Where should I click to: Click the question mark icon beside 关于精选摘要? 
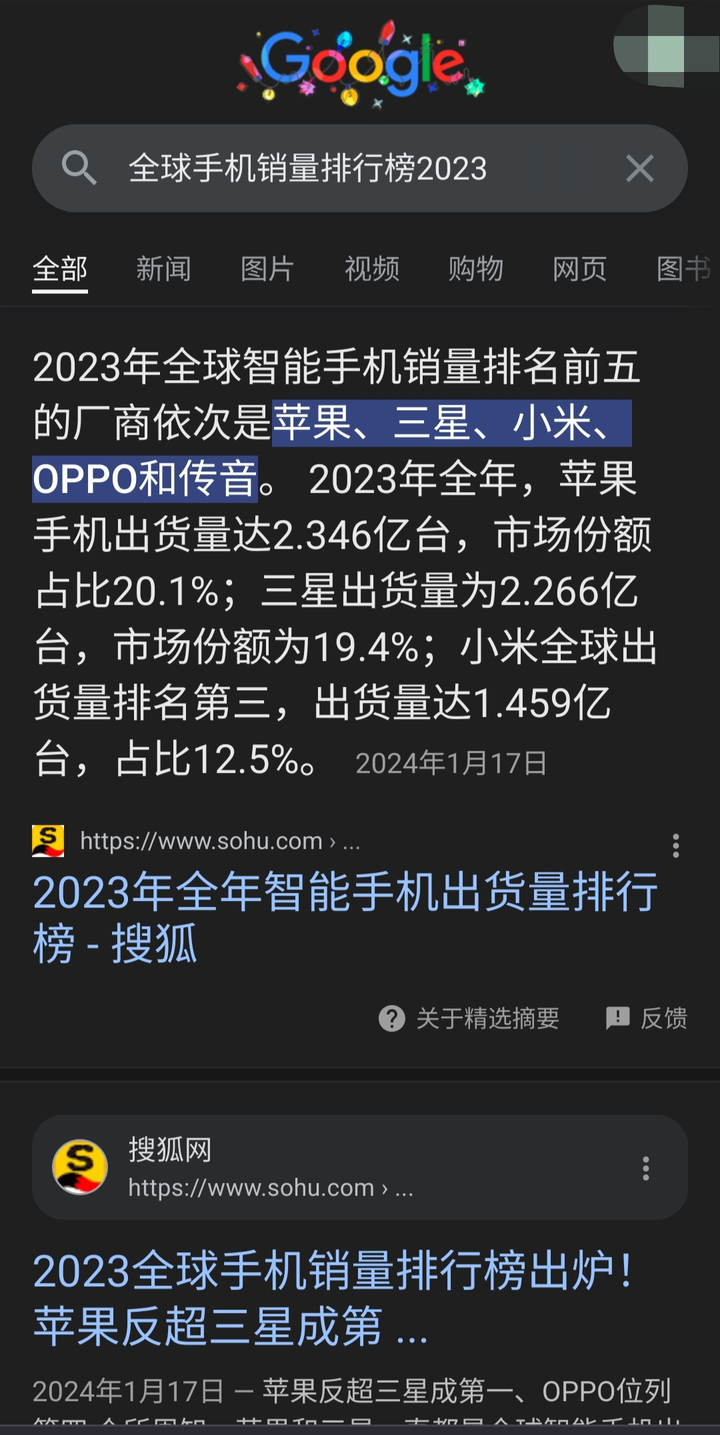[390, 1018]
